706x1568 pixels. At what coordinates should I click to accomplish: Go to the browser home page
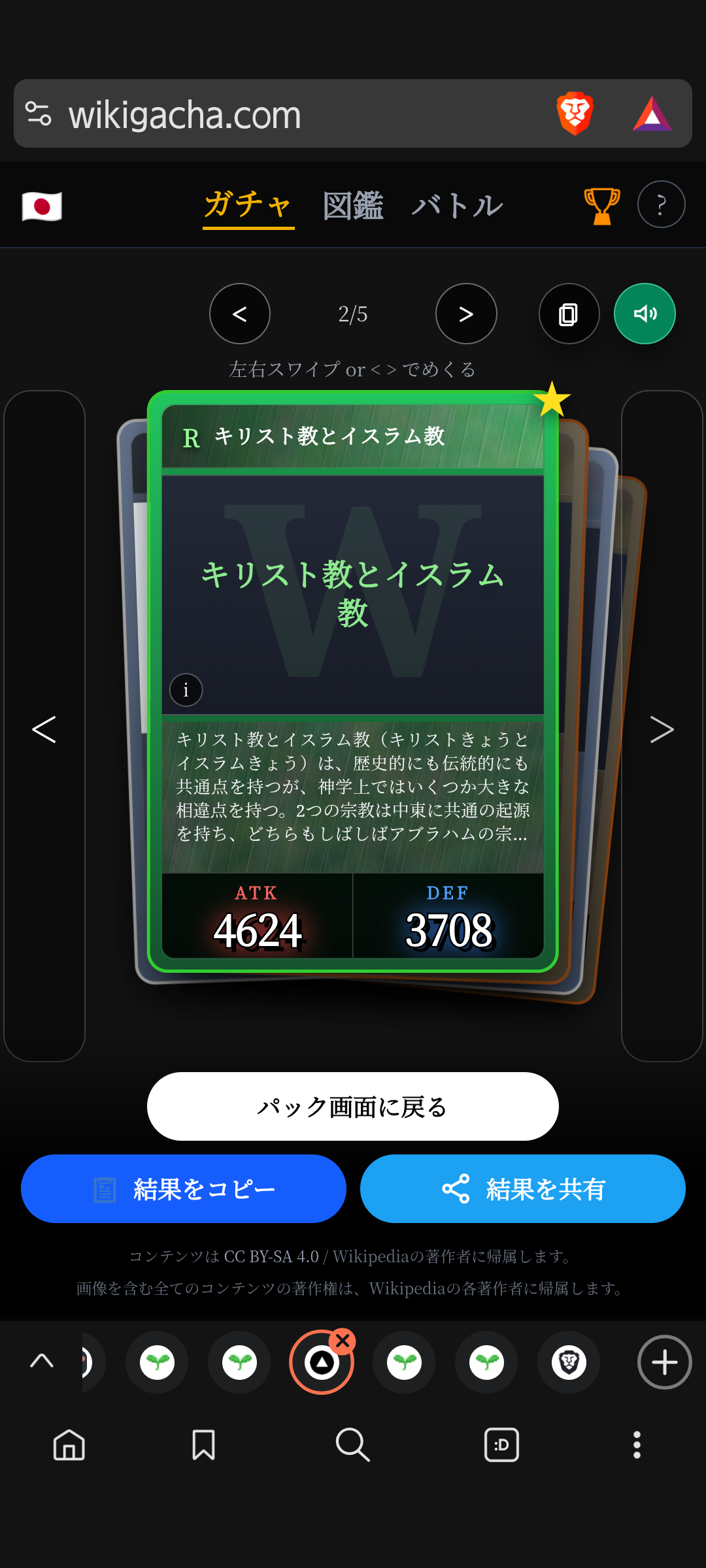click(x=69, y=1445)
